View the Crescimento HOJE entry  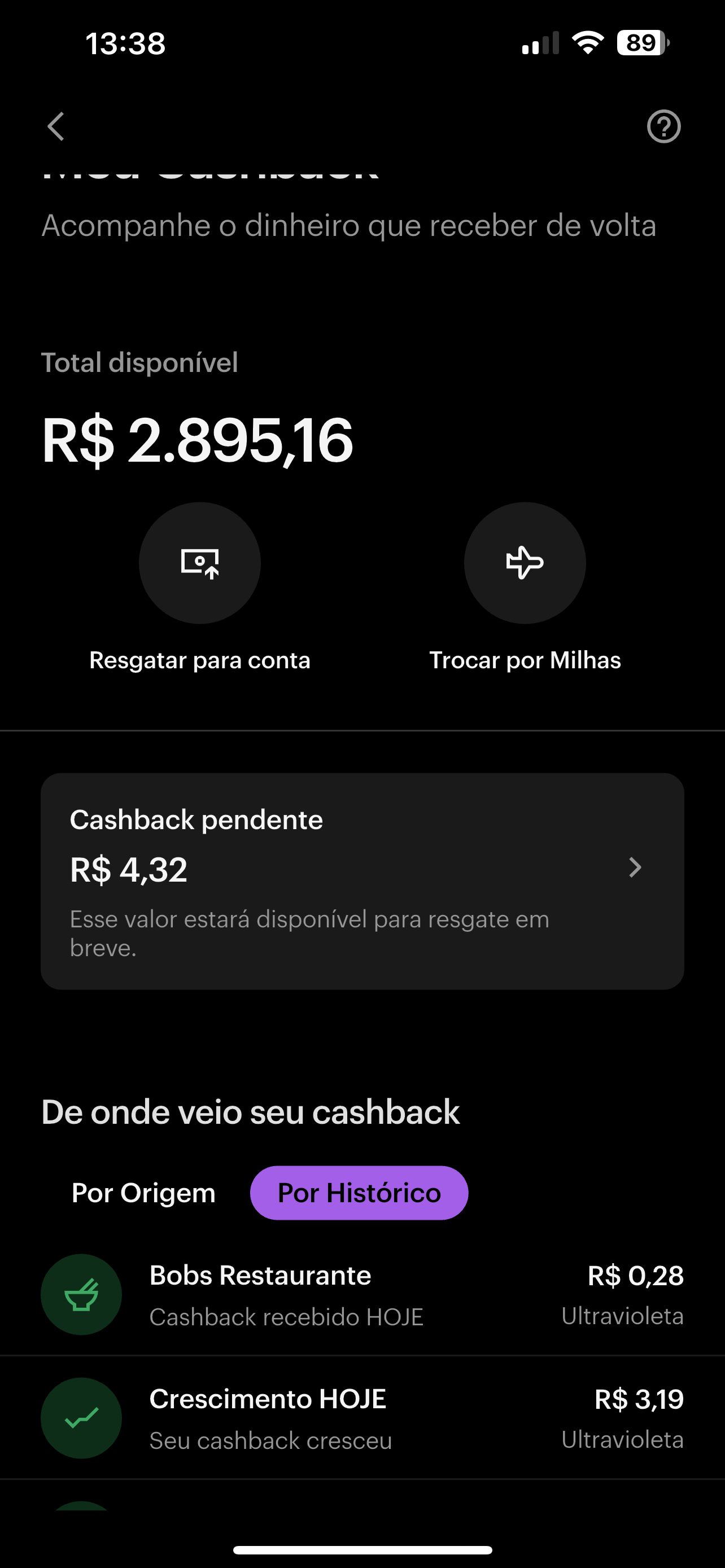(362, 1418)
